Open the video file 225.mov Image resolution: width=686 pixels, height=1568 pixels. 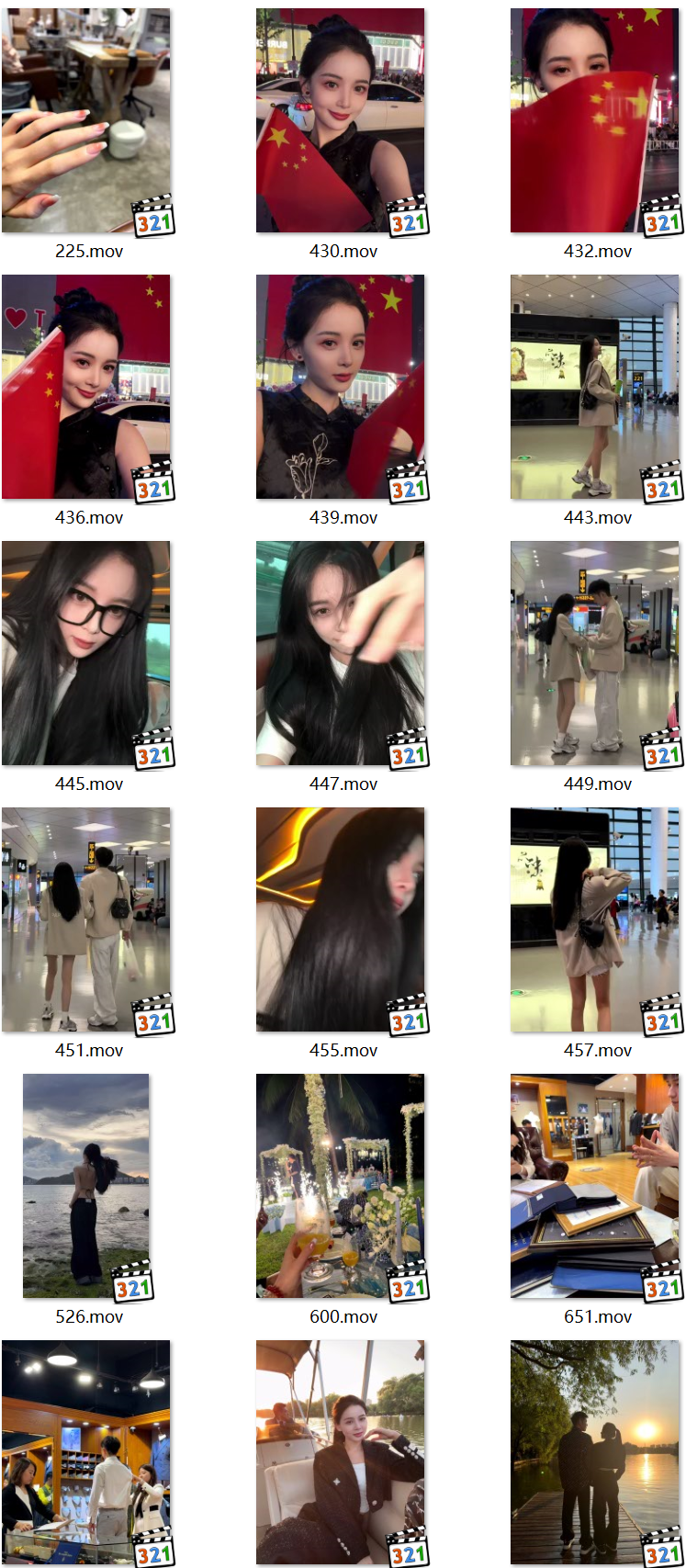86,120
